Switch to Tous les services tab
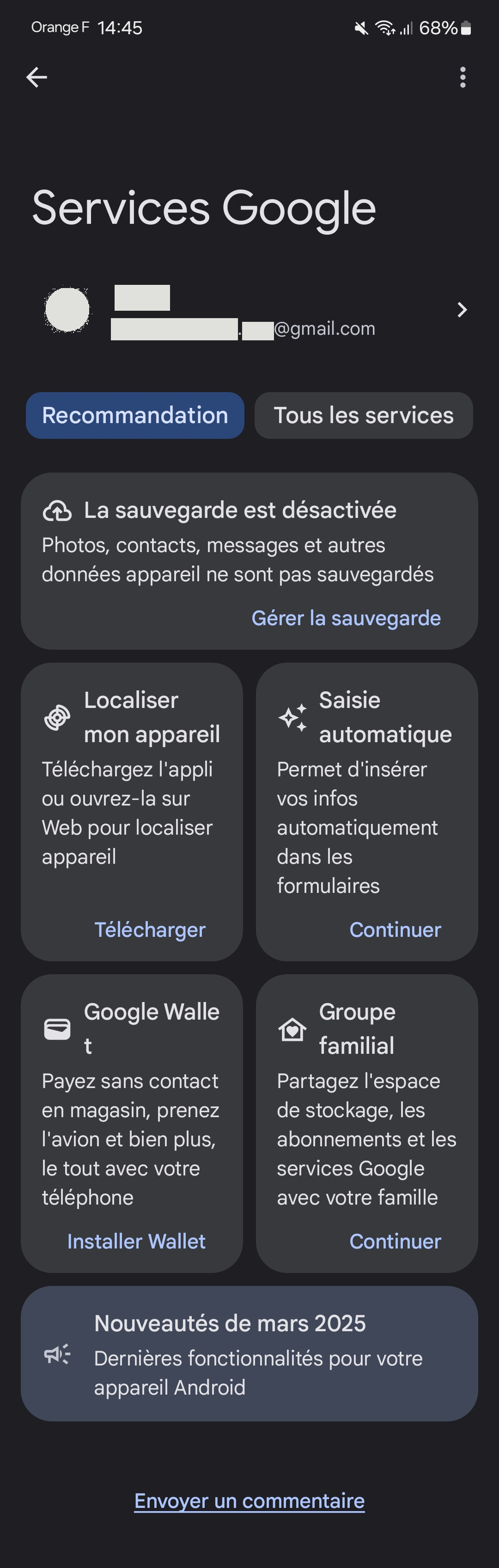 point(363,416)
